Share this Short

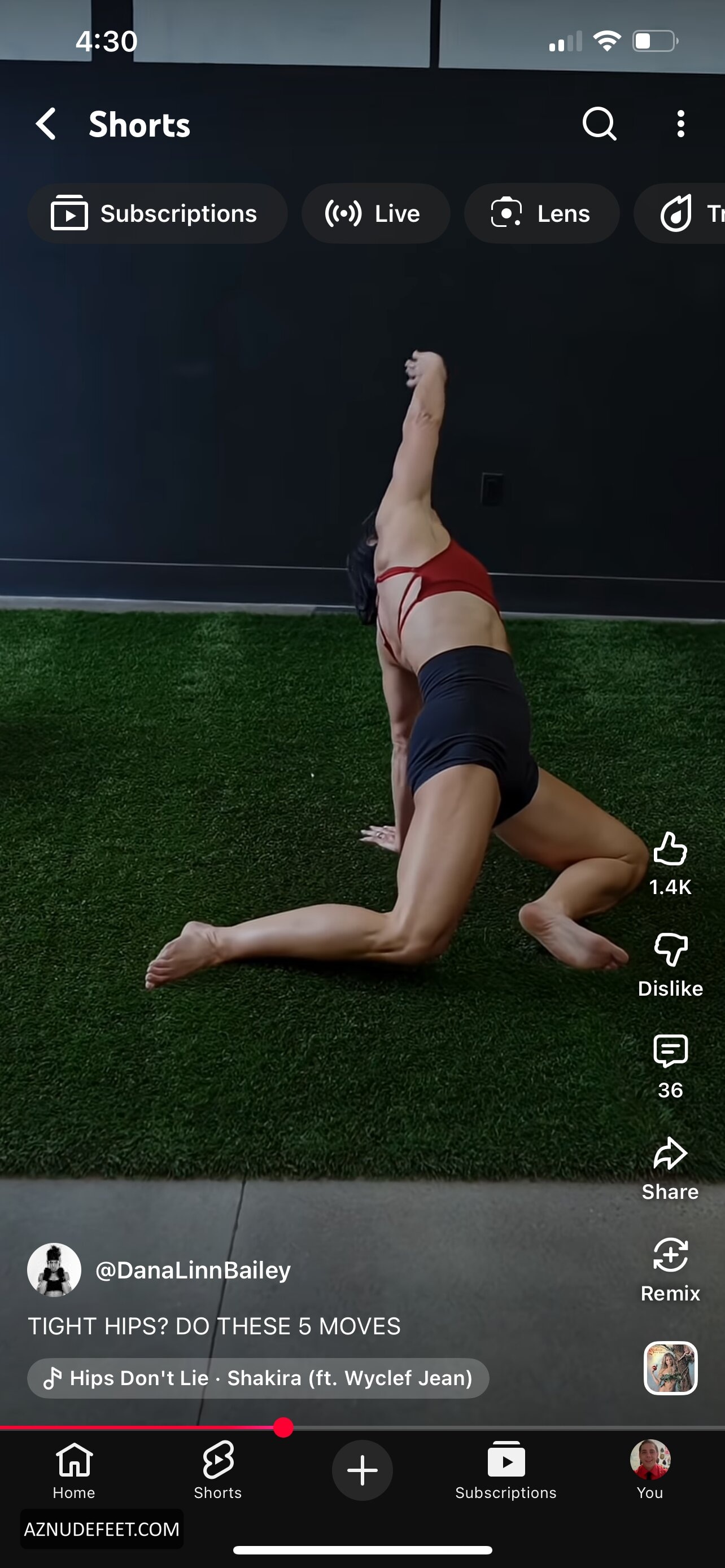tap(670, 1154)
